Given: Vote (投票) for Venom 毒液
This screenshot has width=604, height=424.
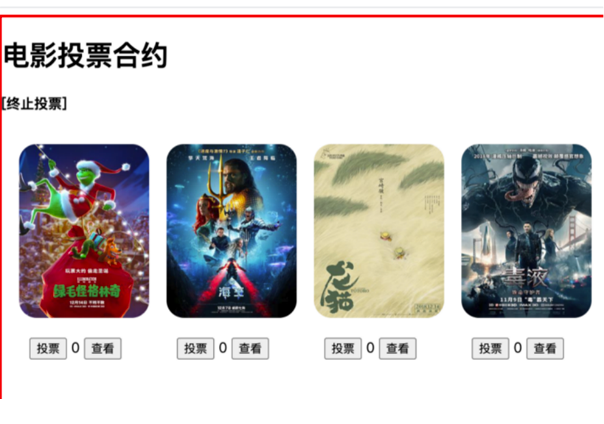Looking at the screenshot, I should click(x=491, y=349).
